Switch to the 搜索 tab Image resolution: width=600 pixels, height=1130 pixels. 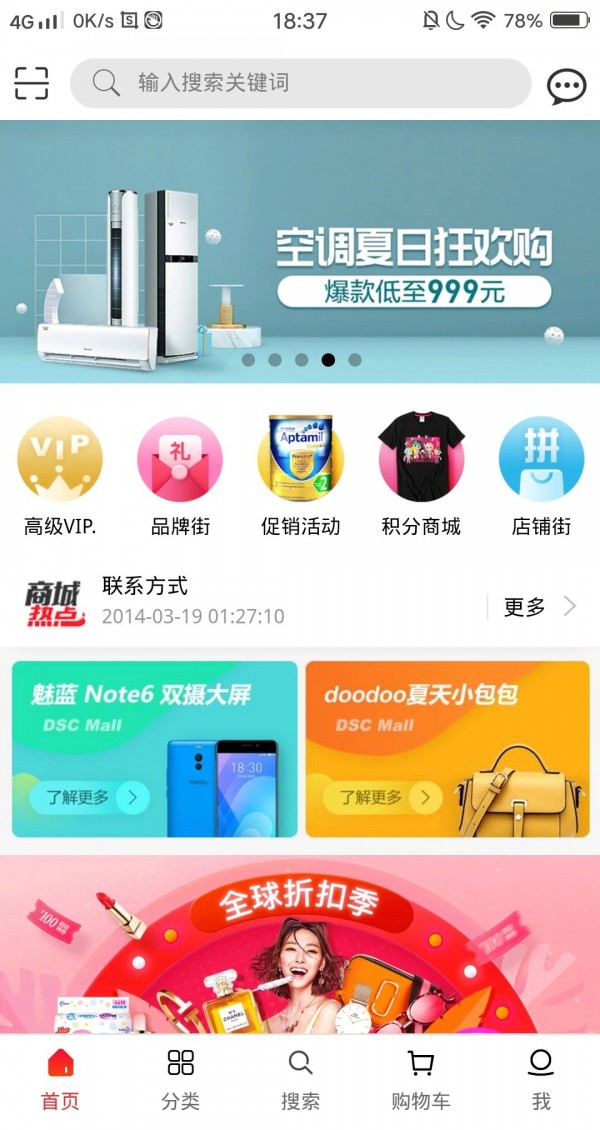point(300,1080)
